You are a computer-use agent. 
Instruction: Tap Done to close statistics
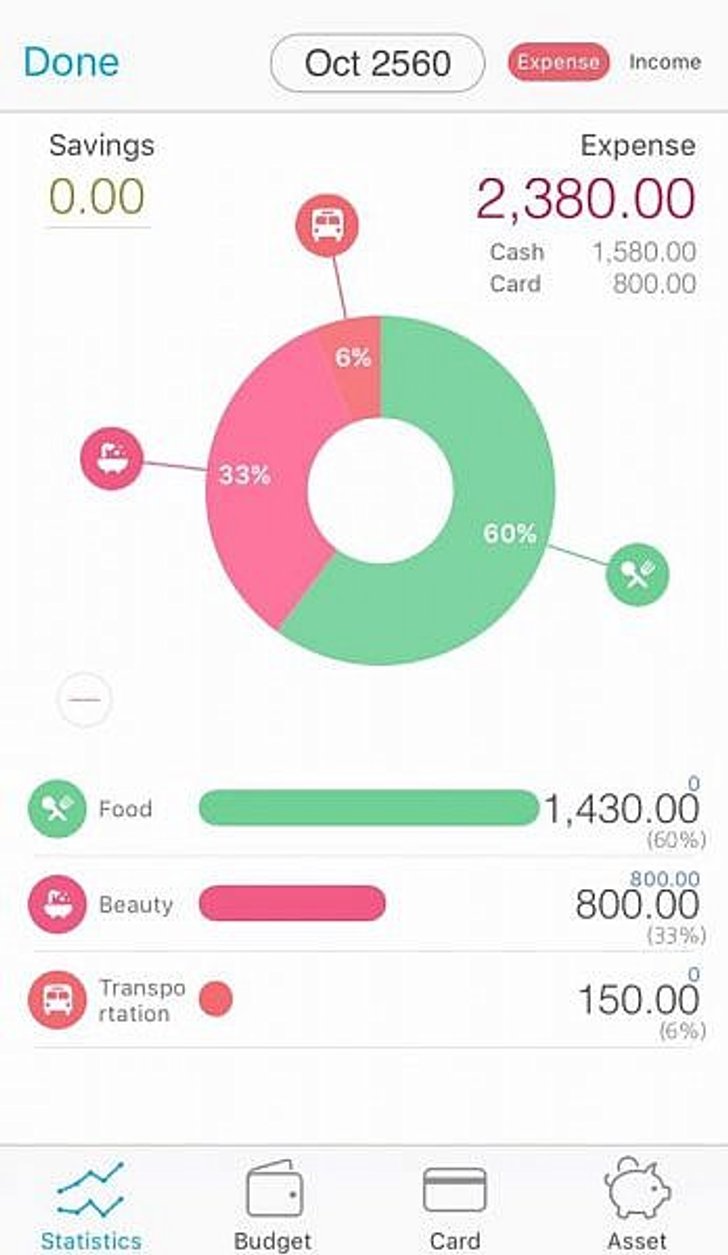click(x=71, y=62)
